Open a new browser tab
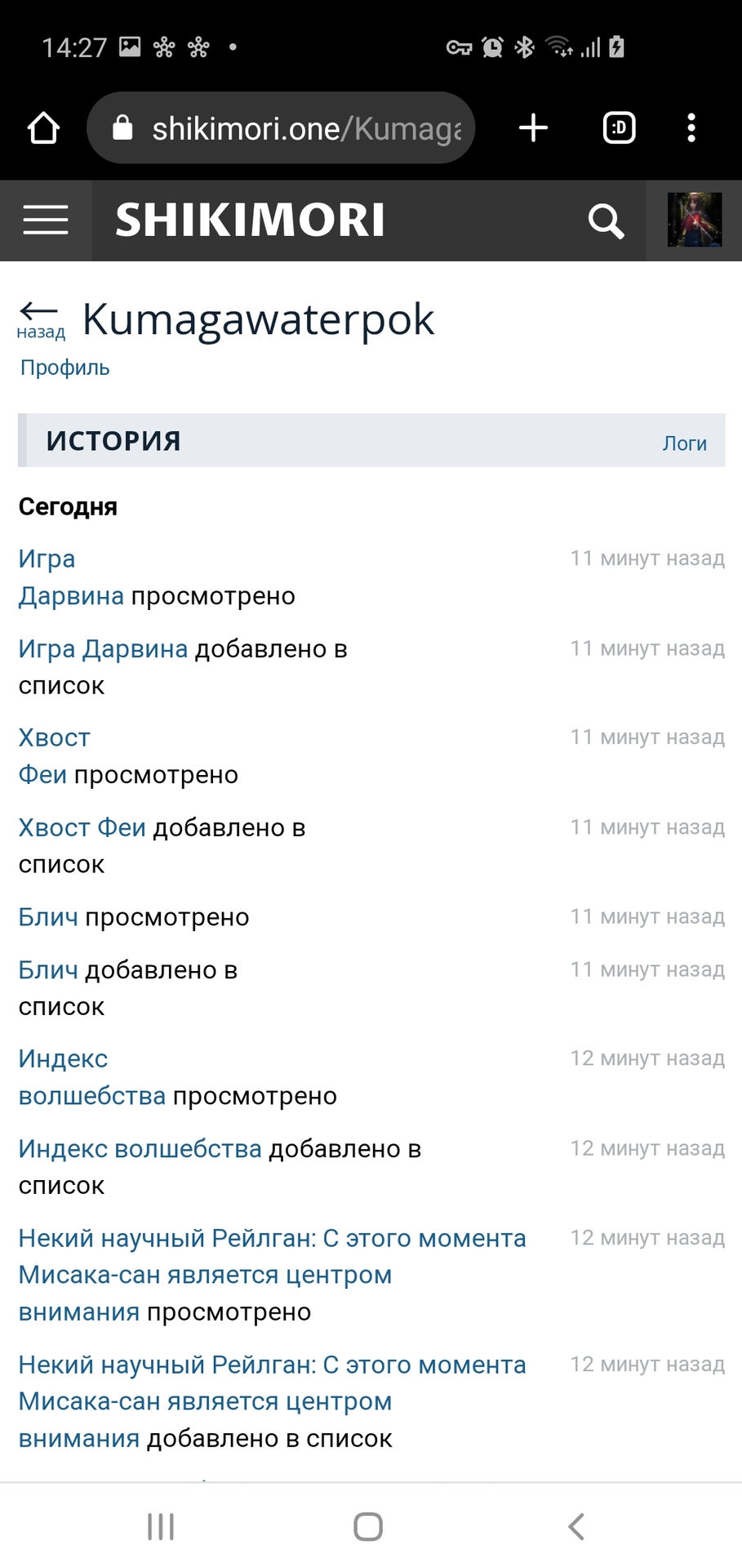Image resolution: width=742 pixels, height=1568 pixels. pos(533,128)
